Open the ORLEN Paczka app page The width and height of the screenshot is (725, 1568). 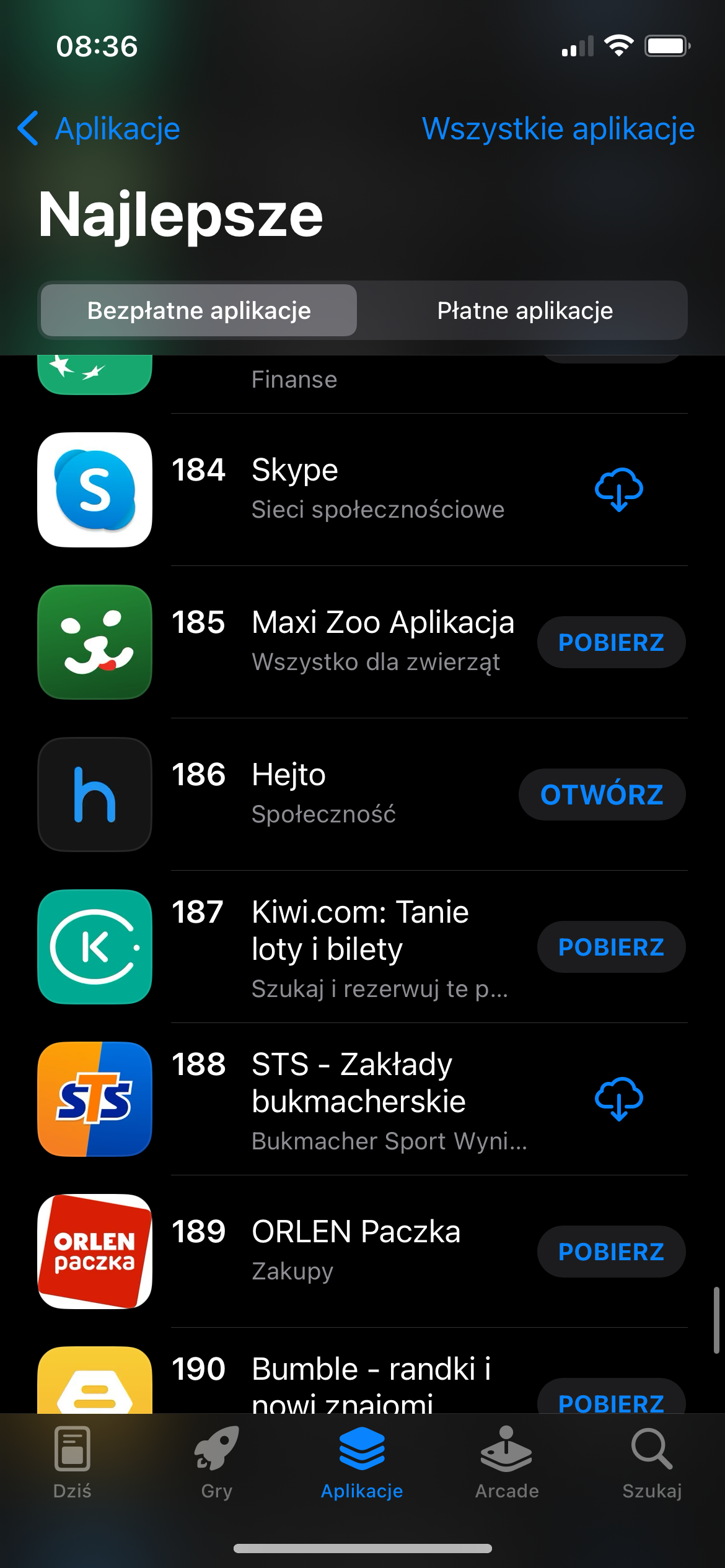click(356, 1250)
